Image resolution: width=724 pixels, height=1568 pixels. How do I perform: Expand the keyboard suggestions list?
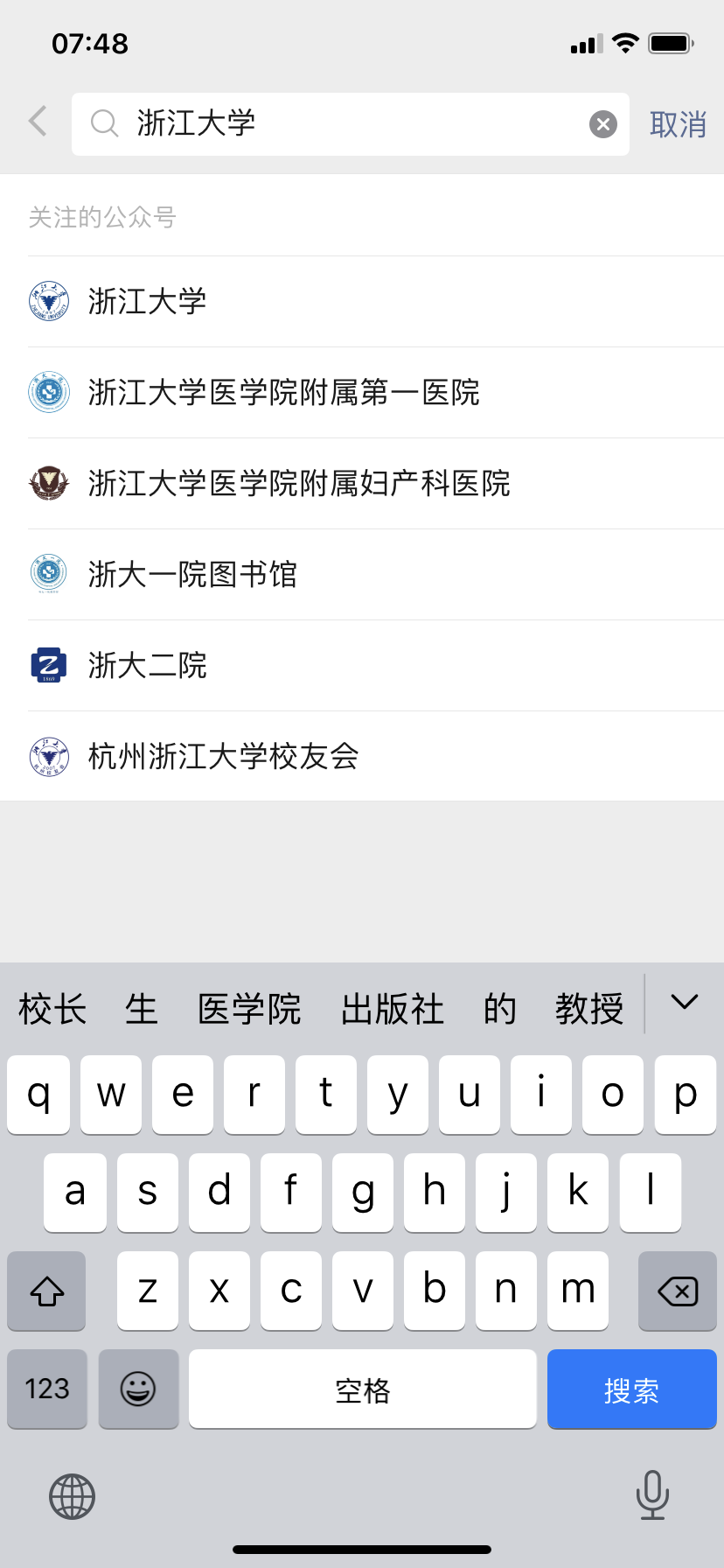point(684,1003)
